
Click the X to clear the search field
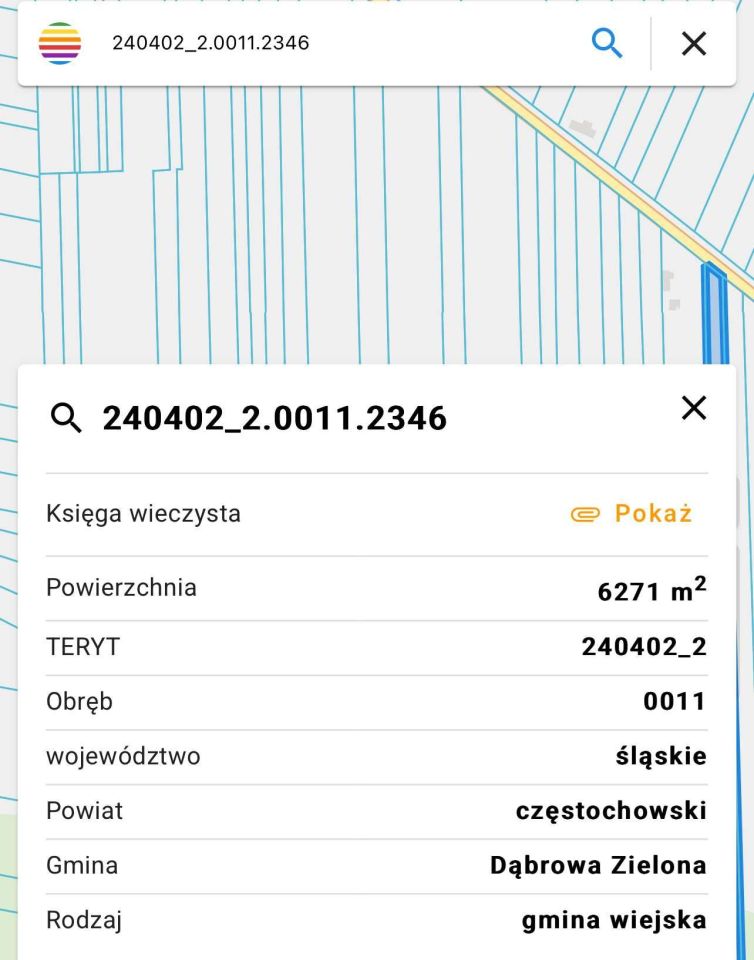[692, 43]
